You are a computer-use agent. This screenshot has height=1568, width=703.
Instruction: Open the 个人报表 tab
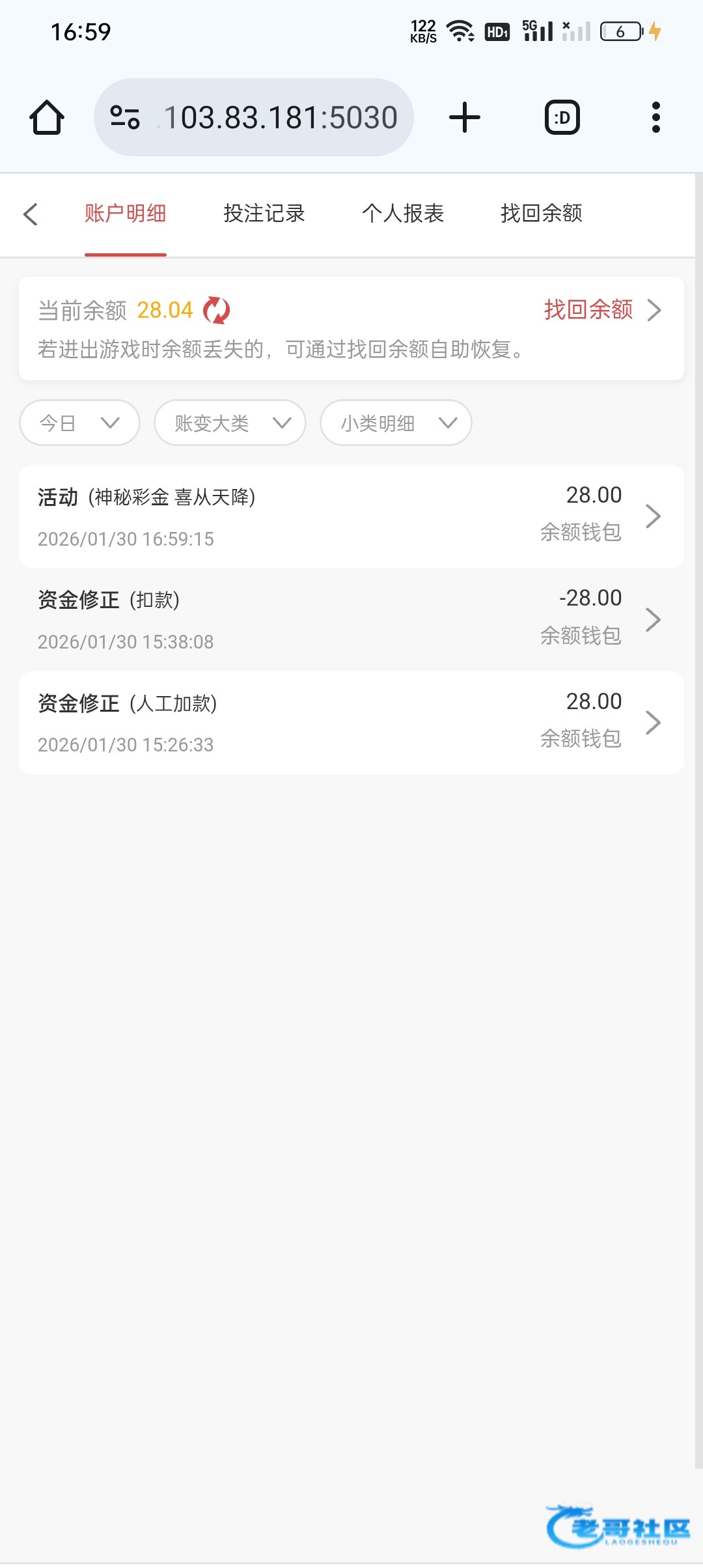[403, 214]
